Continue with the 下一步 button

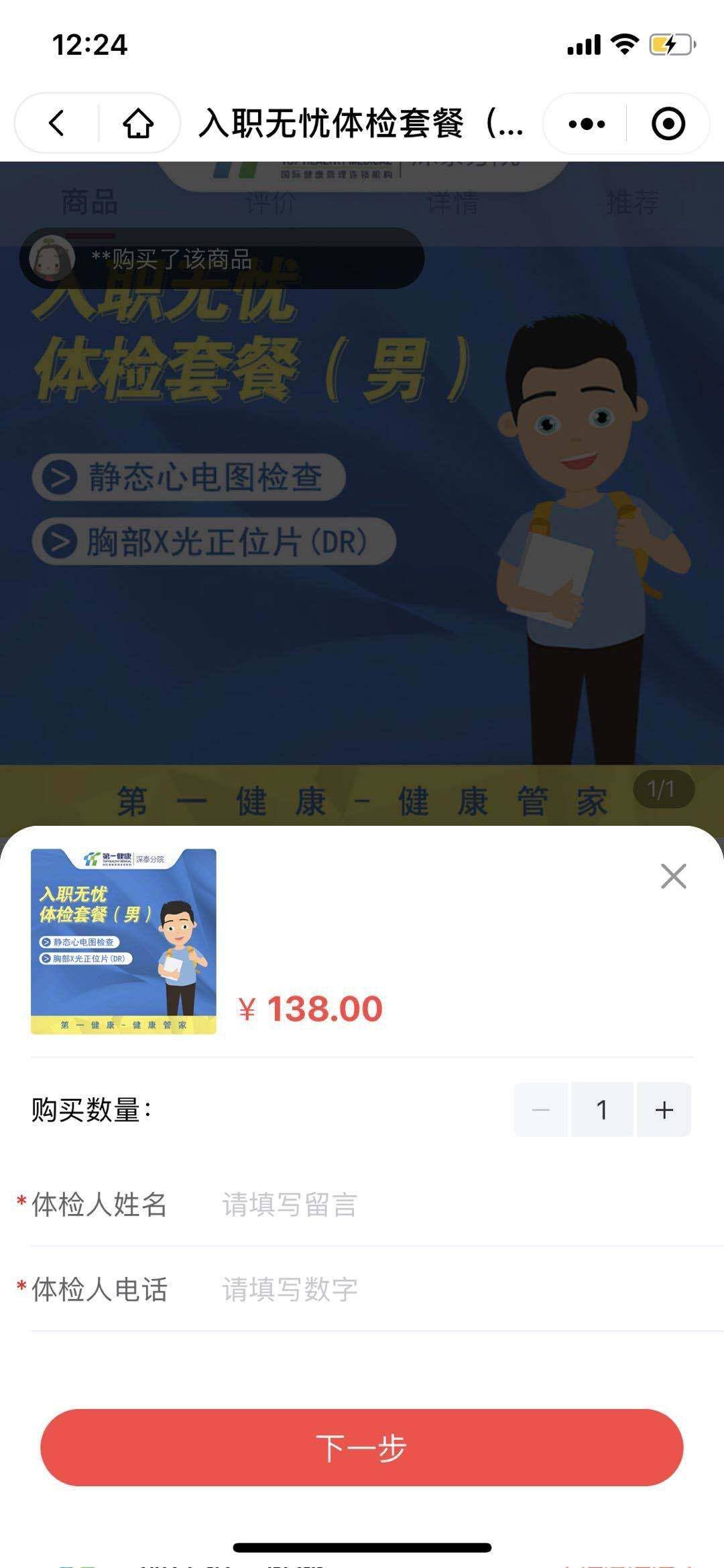362,1447
